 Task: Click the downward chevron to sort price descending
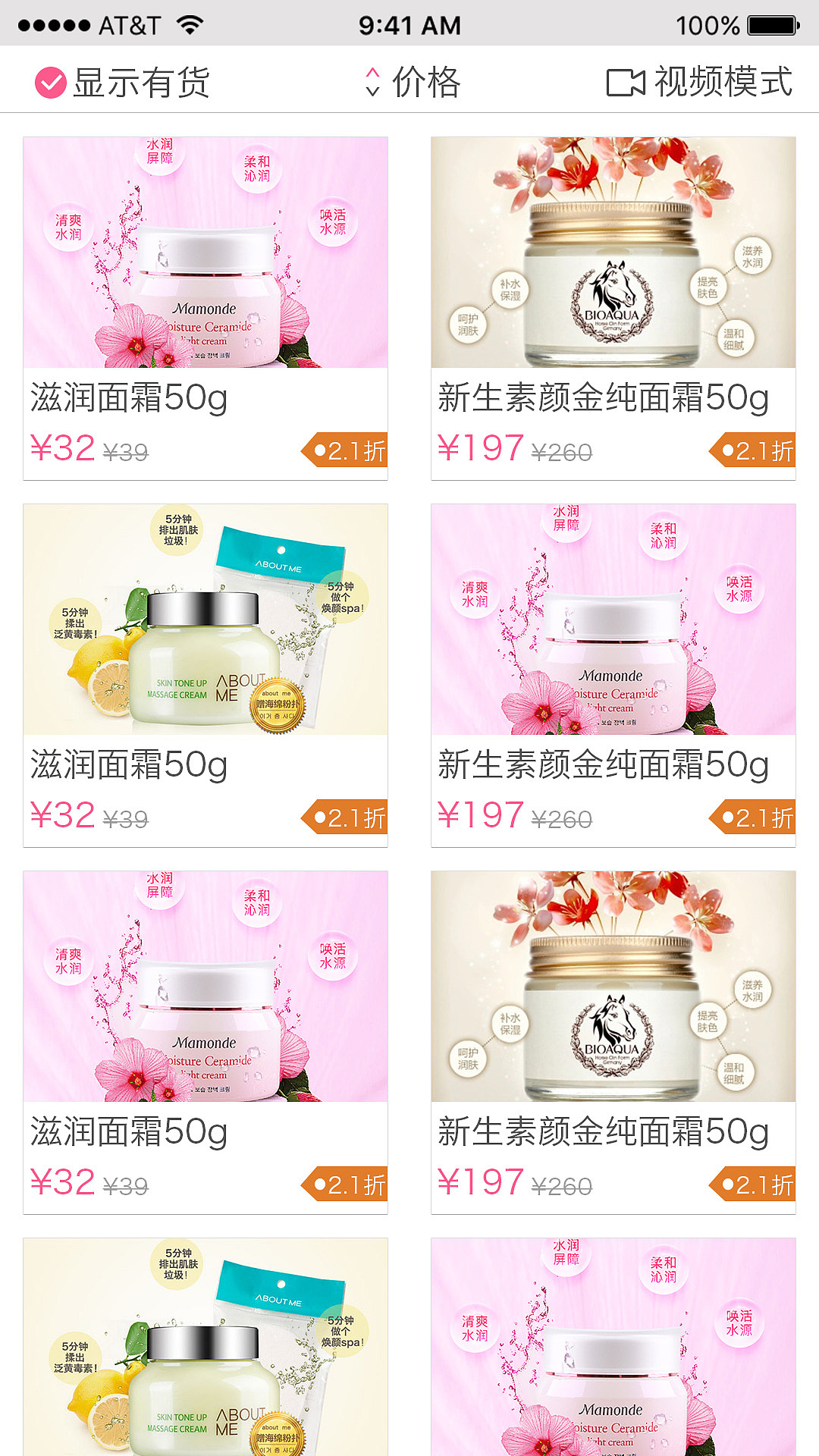(372, 91)
